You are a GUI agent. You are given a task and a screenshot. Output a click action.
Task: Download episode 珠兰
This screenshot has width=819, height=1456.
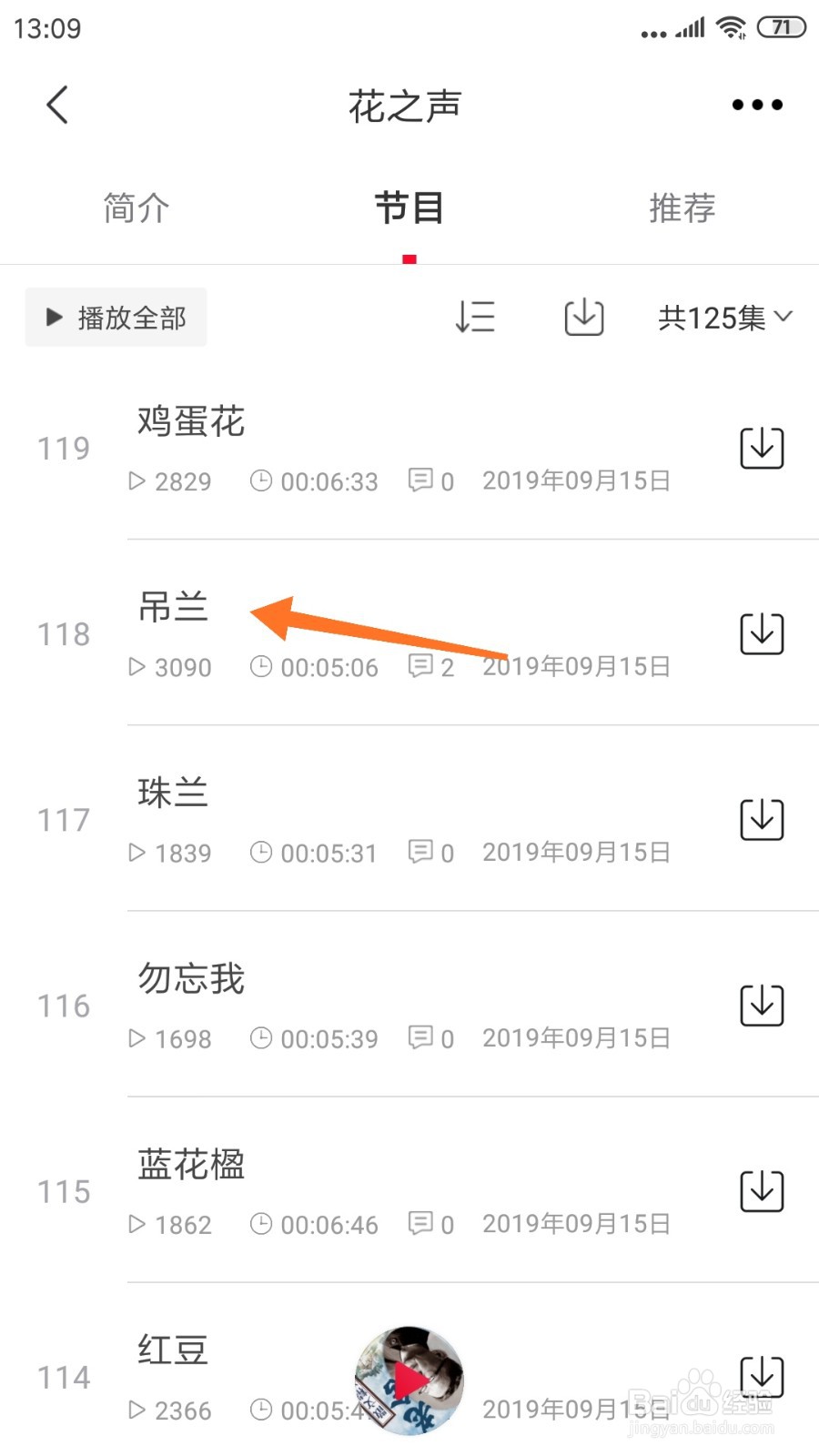(x=762, y=819)
